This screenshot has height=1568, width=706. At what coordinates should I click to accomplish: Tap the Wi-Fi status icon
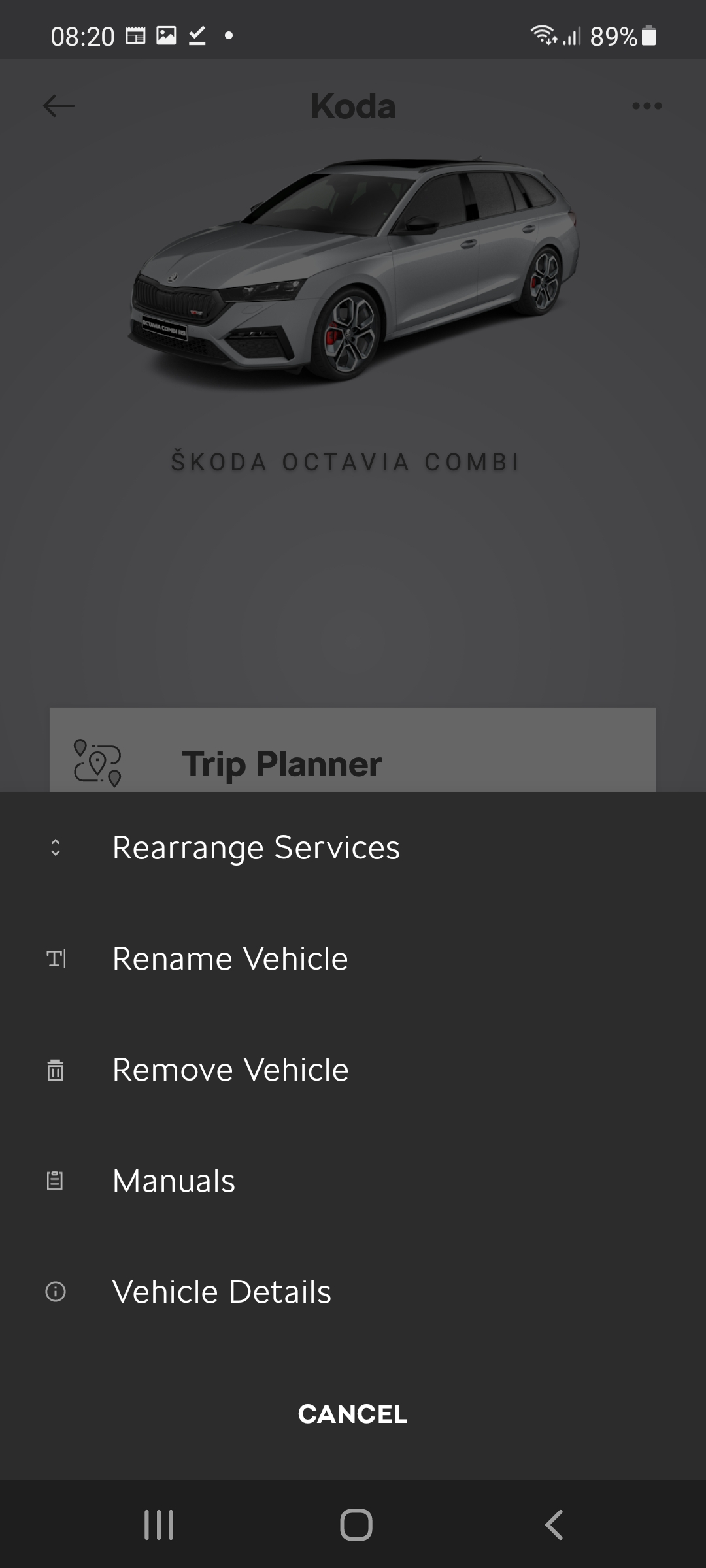point(543,37)
